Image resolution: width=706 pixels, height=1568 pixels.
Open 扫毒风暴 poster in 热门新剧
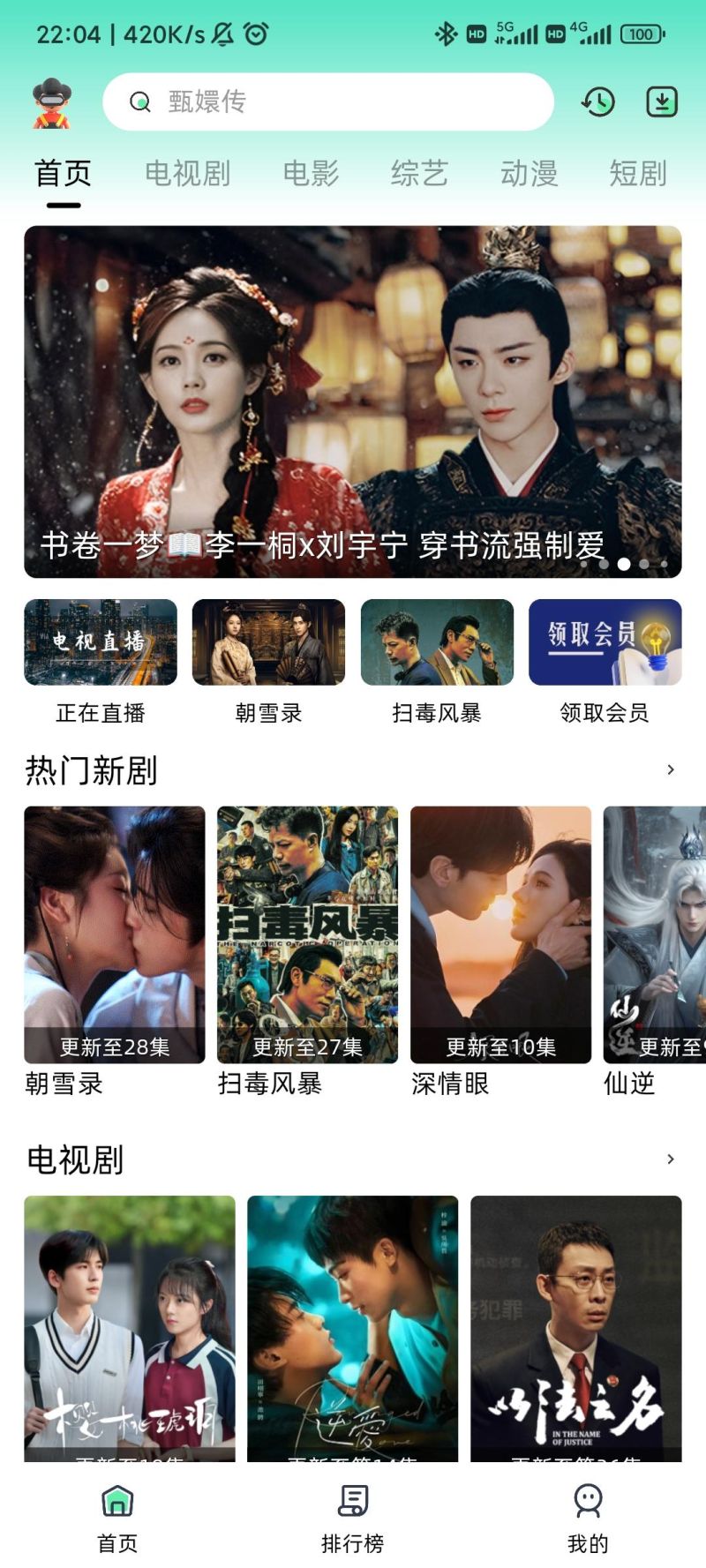pos(307,949)
